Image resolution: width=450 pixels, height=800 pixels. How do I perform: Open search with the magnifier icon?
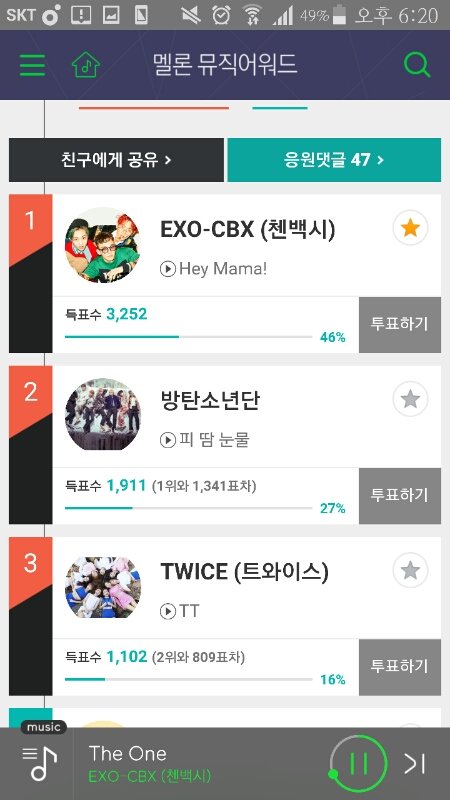(x=417, y=65)
